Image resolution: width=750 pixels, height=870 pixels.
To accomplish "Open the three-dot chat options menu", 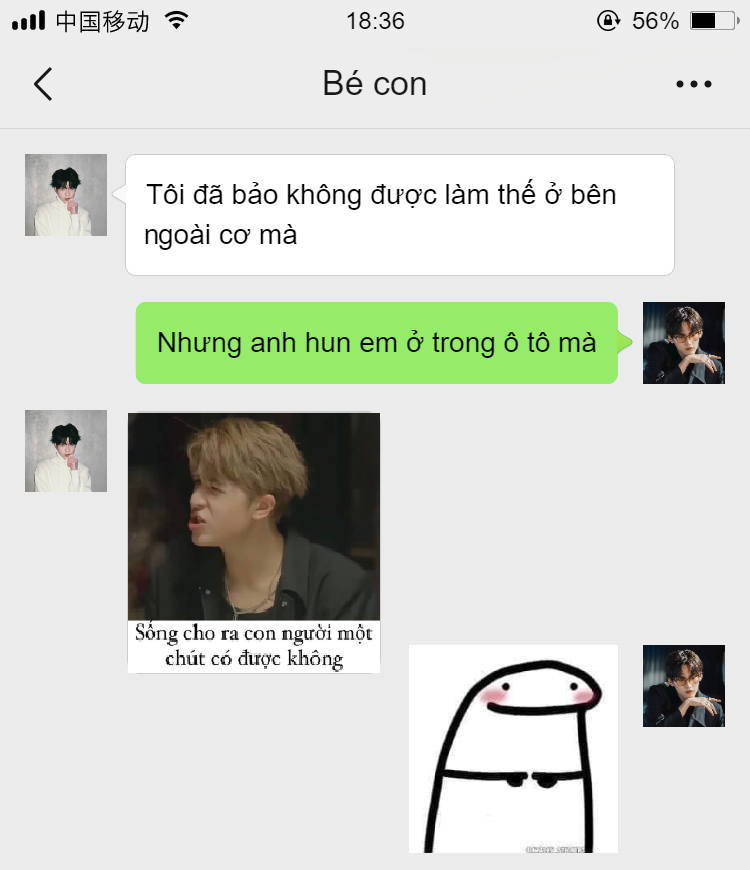I will click(693, 84).
